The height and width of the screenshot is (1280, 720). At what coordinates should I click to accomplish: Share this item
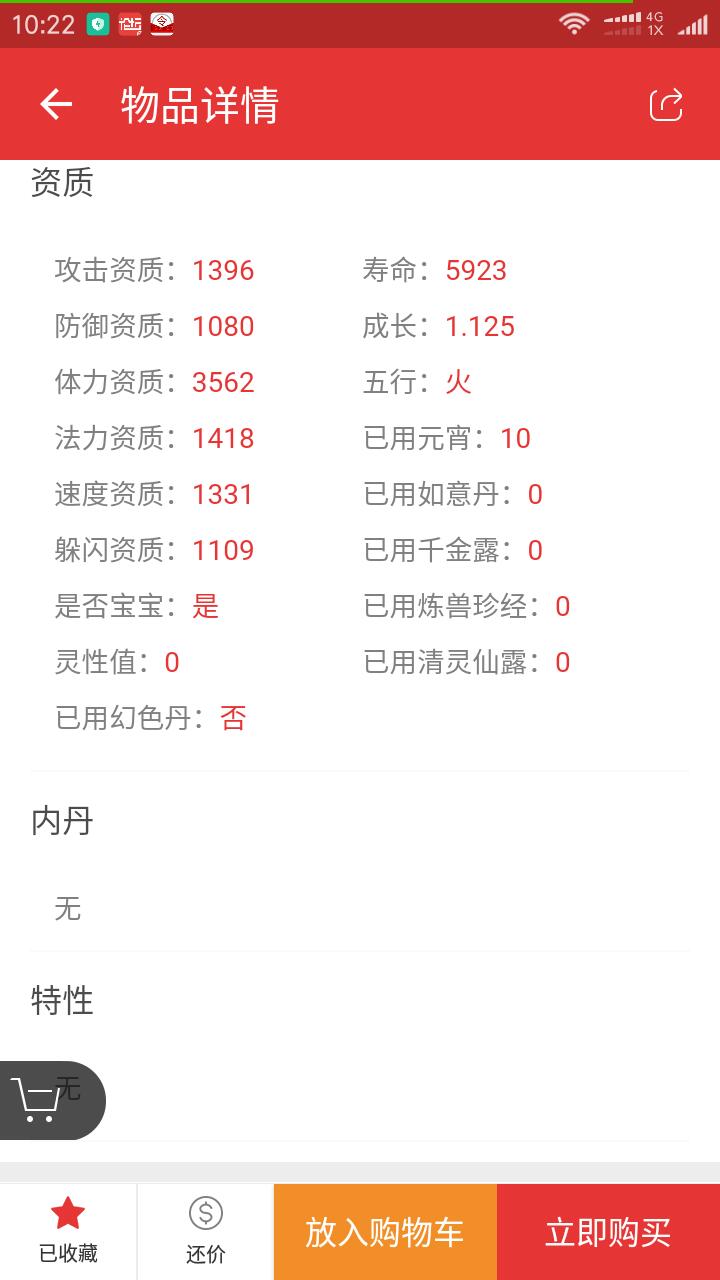click(666, 105)
